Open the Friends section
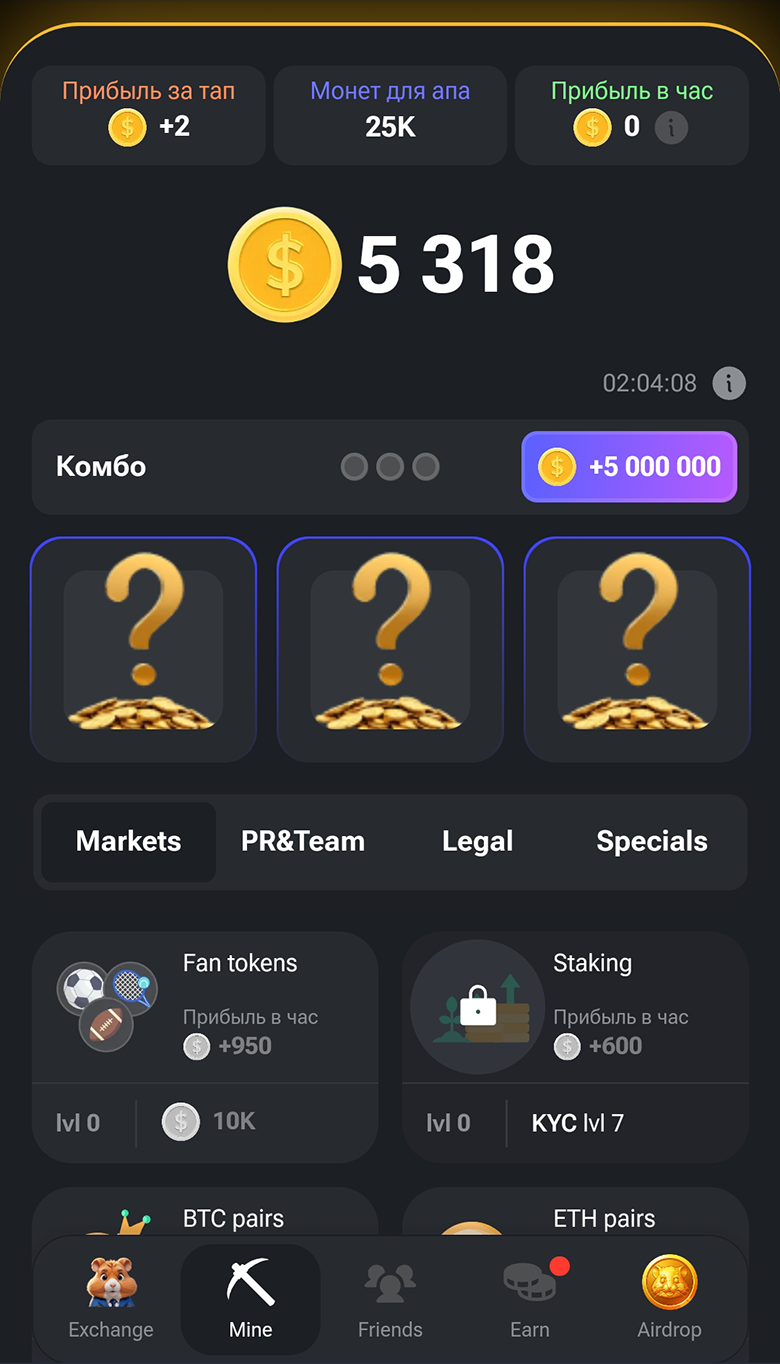This screenshot has width=780, height=1364. click(390, 1299)
